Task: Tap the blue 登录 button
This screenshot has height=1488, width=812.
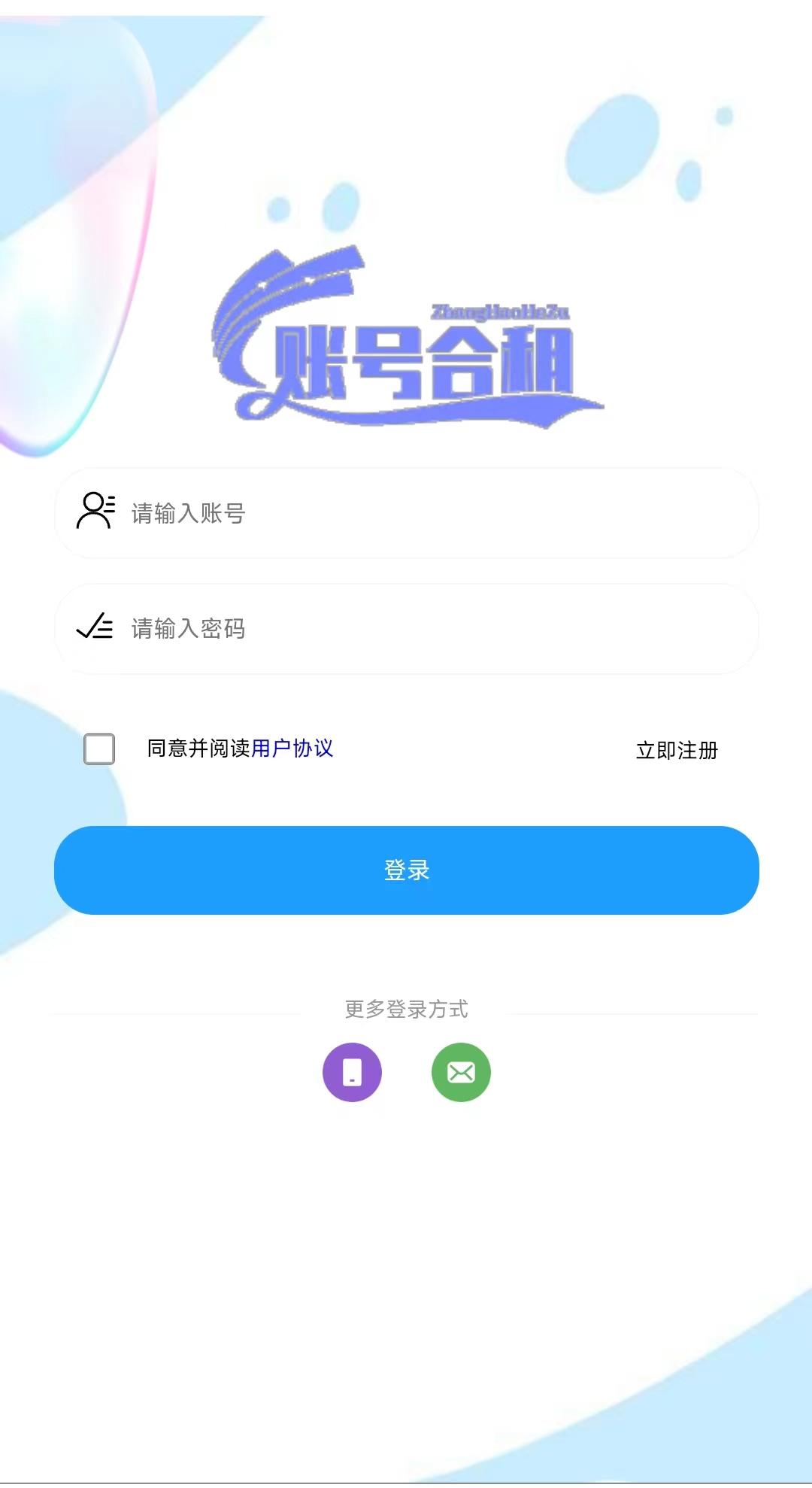Action: [406, 870]
